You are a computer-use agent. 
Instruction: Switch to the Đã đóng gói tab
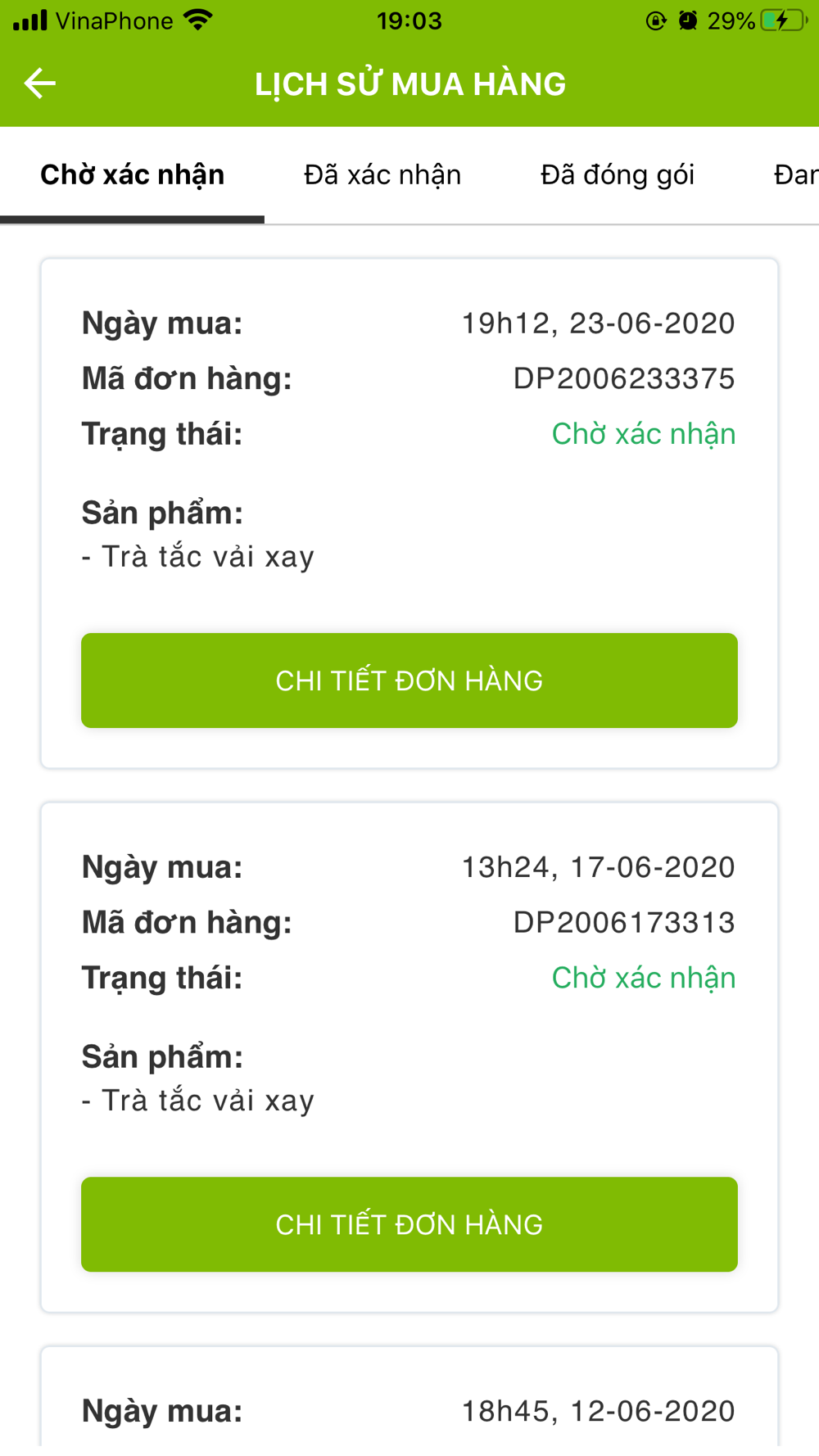point(618,175)
